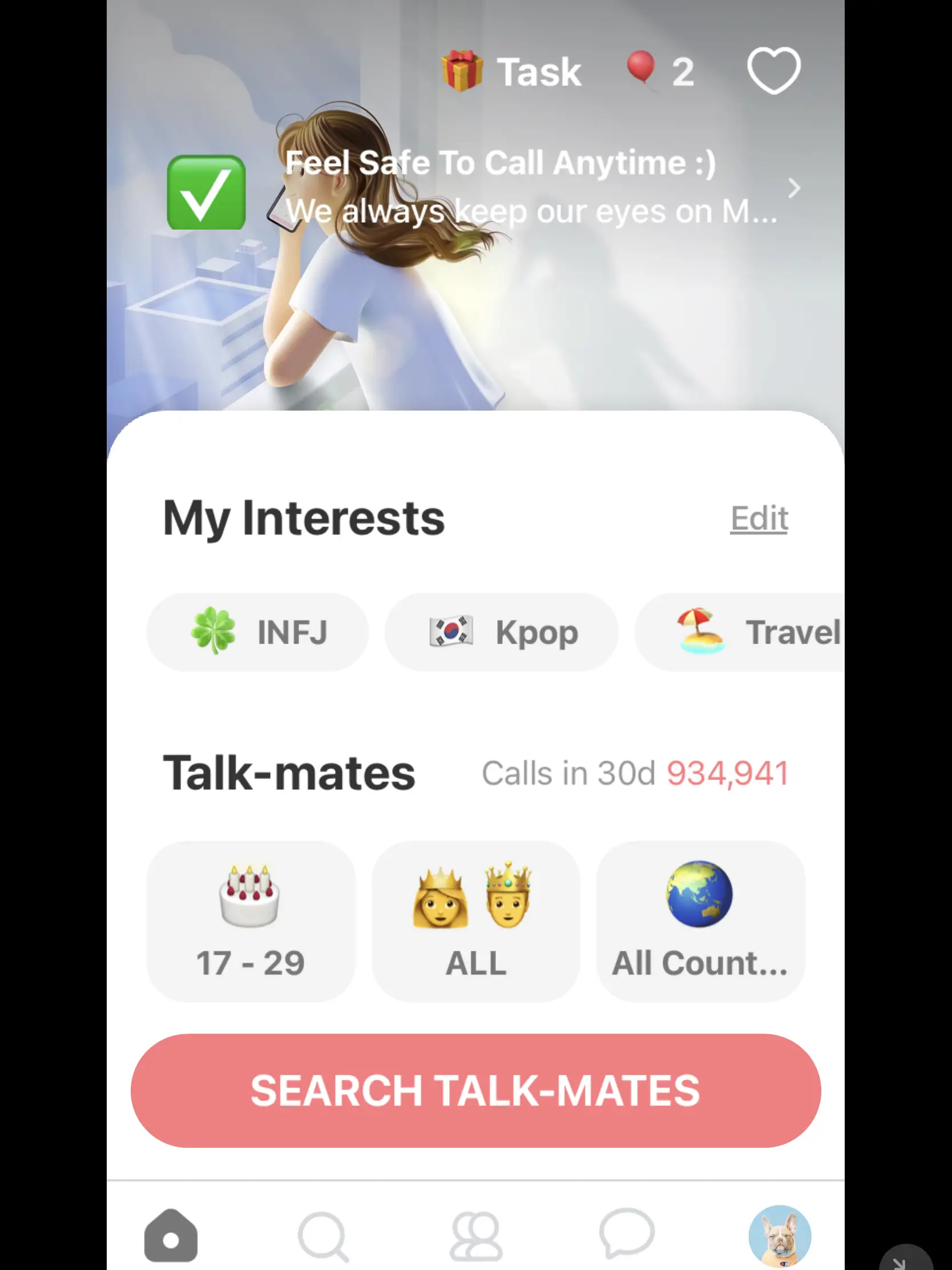Open the heart favorites icon
Viewport: 952px width, 1270px height.
point(773,71)
